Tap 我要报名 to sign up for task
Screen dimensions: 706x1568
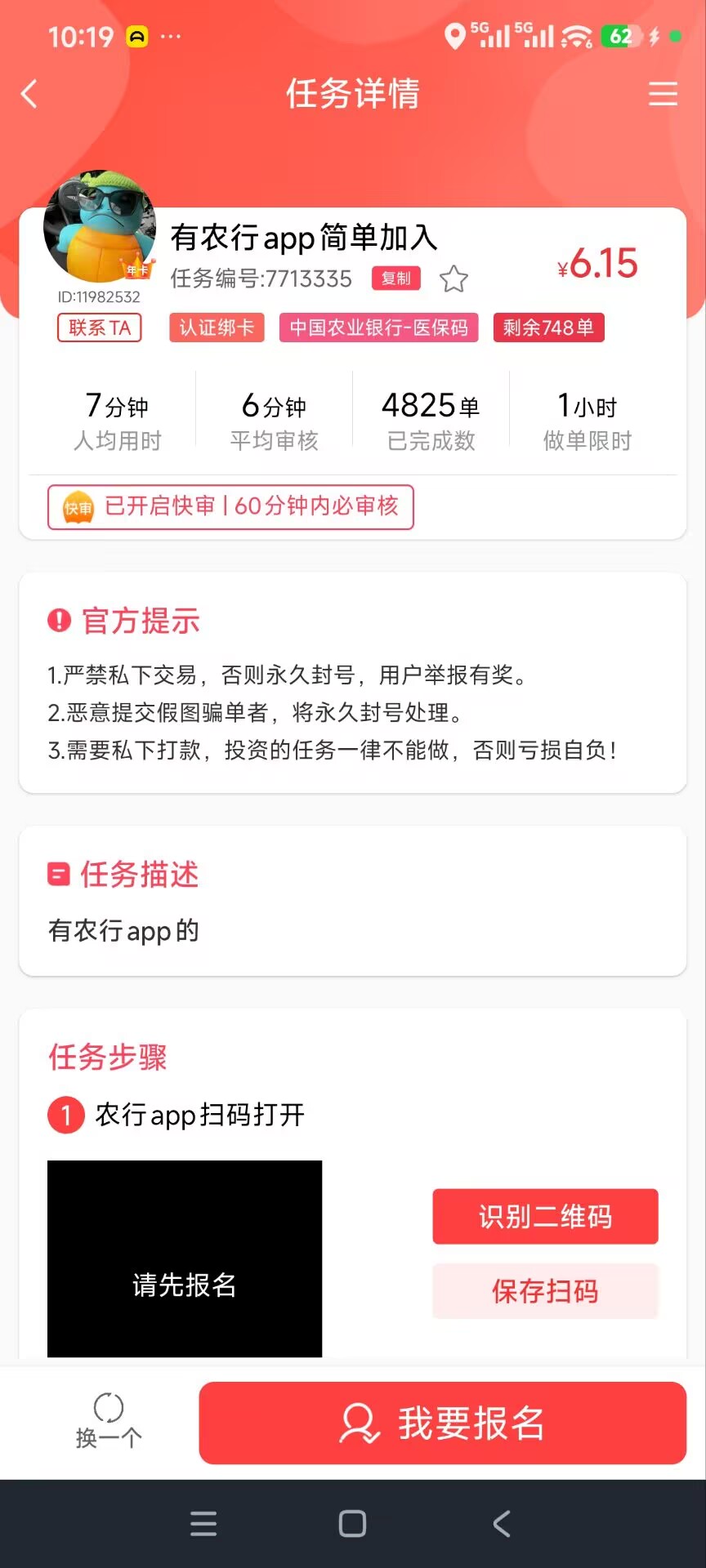[444, 1423]
